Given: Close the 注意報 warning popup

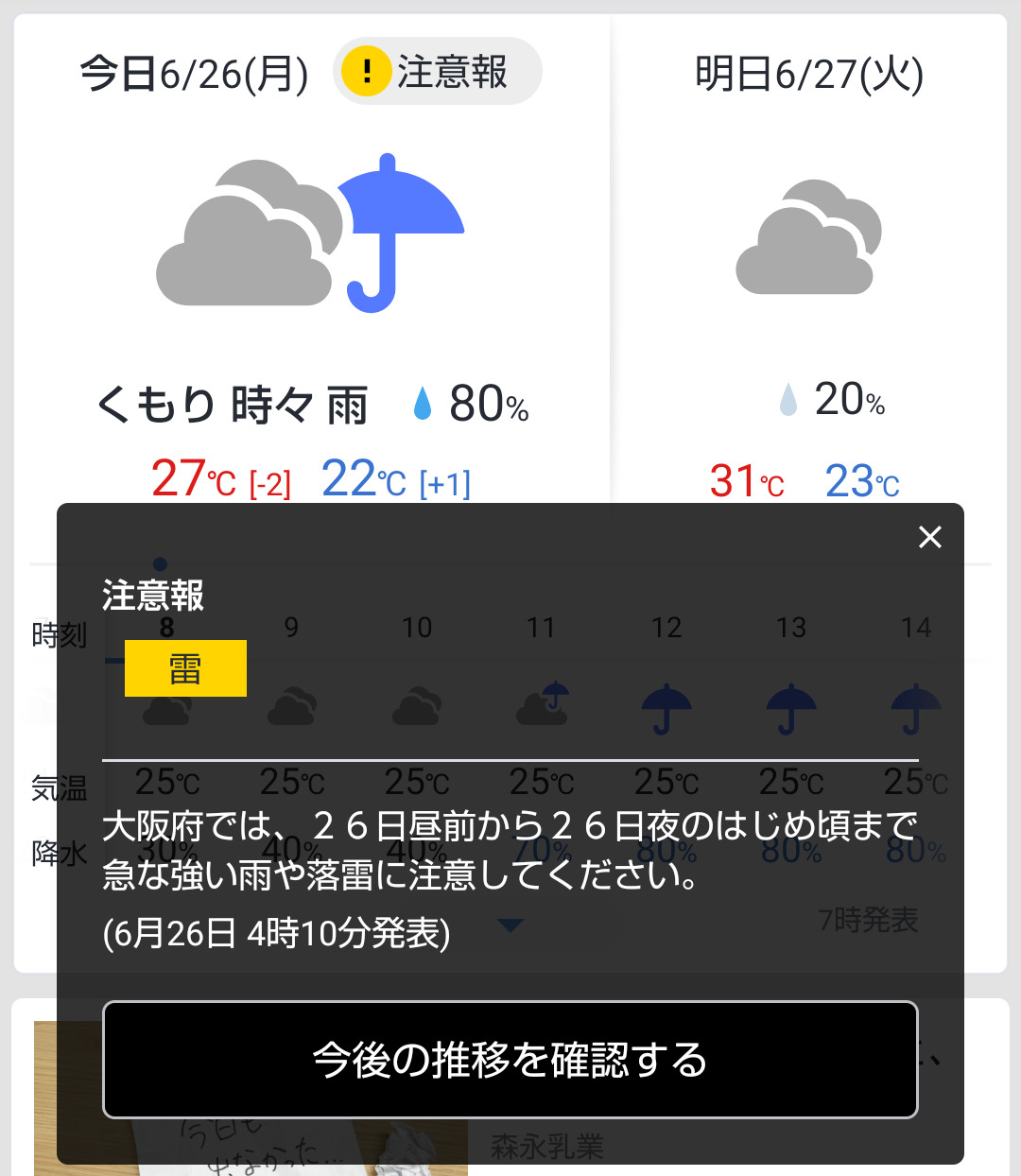Looking at the screenshot, I should point(930,537).
